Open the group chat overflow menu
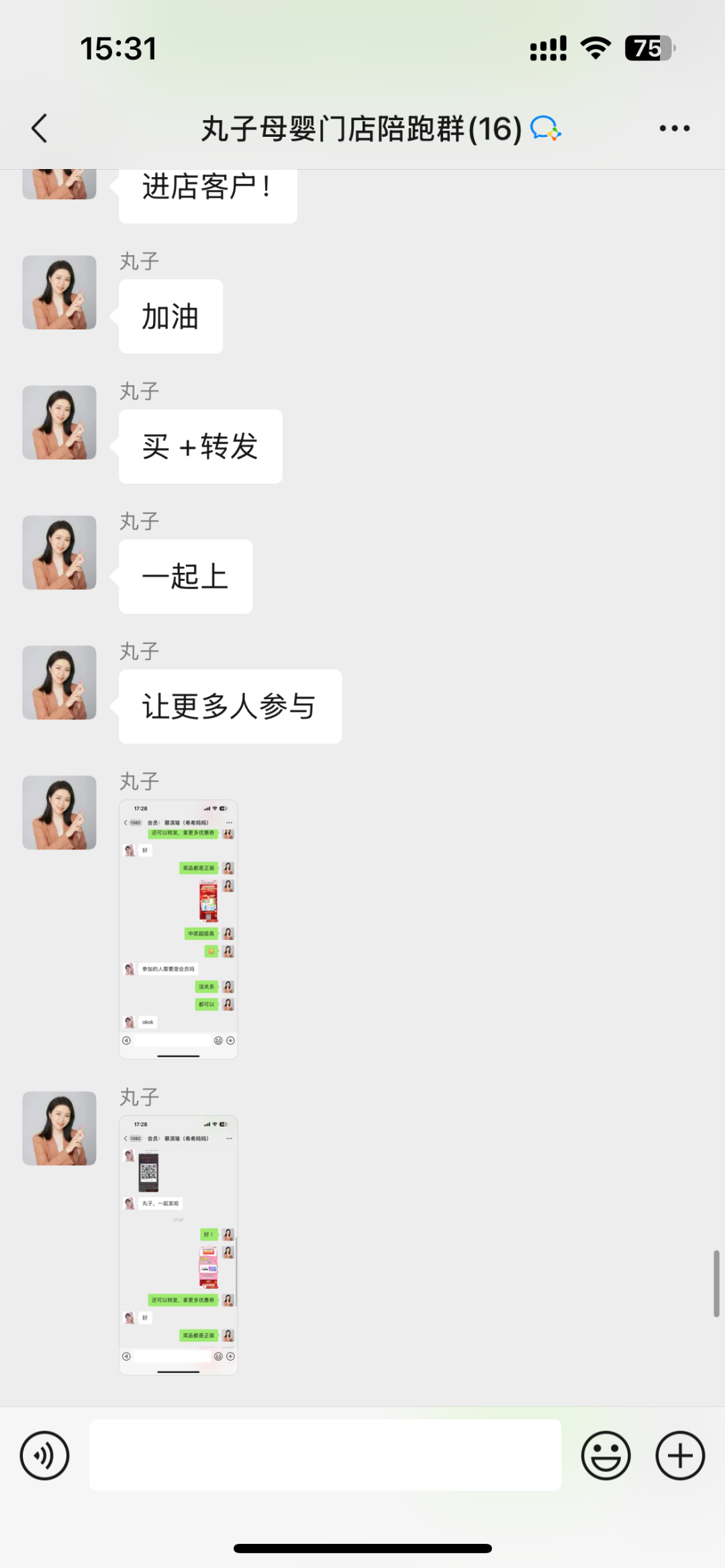Viewport: 725px width, 1568px height. pos(674,128)
